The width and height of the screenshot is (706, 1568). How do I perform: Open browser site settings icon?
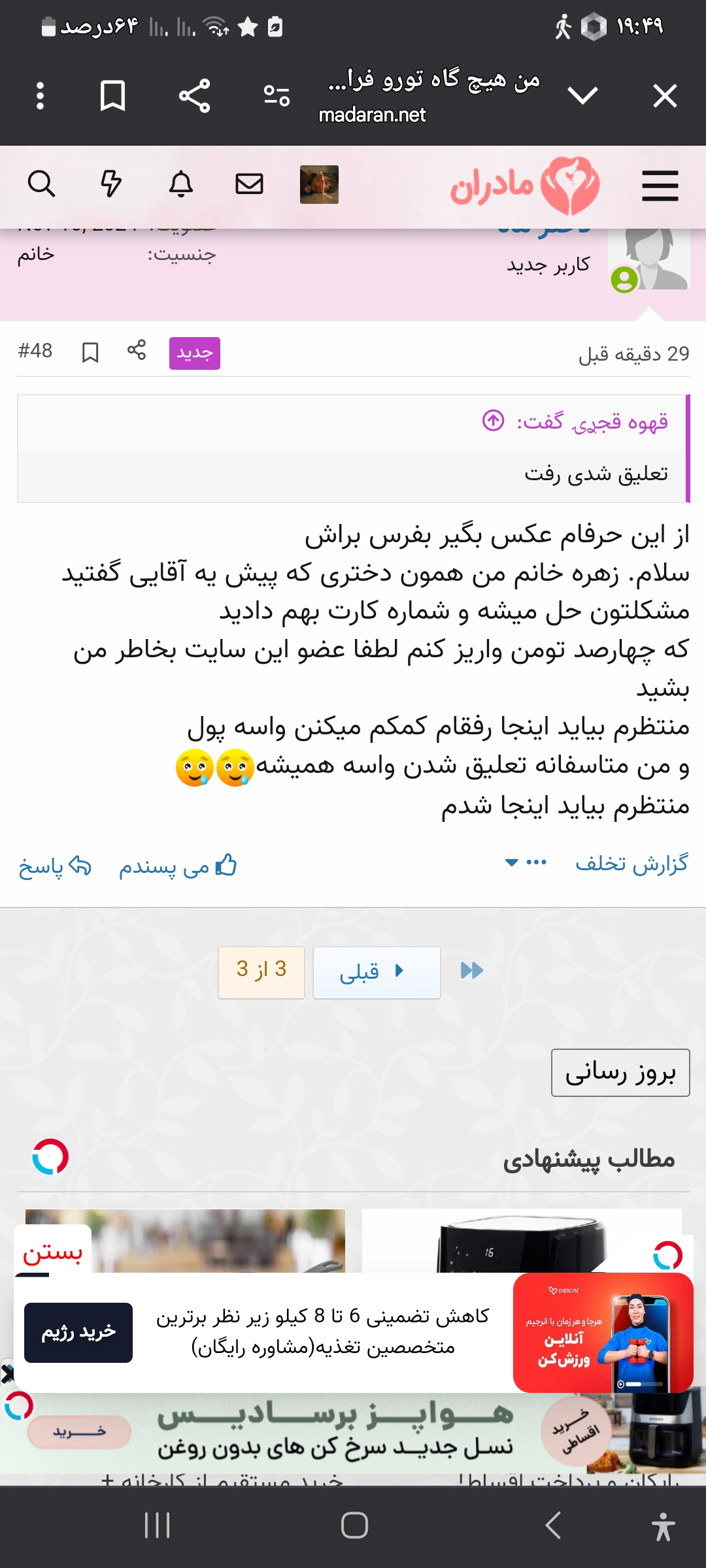[x=277, y=96]
